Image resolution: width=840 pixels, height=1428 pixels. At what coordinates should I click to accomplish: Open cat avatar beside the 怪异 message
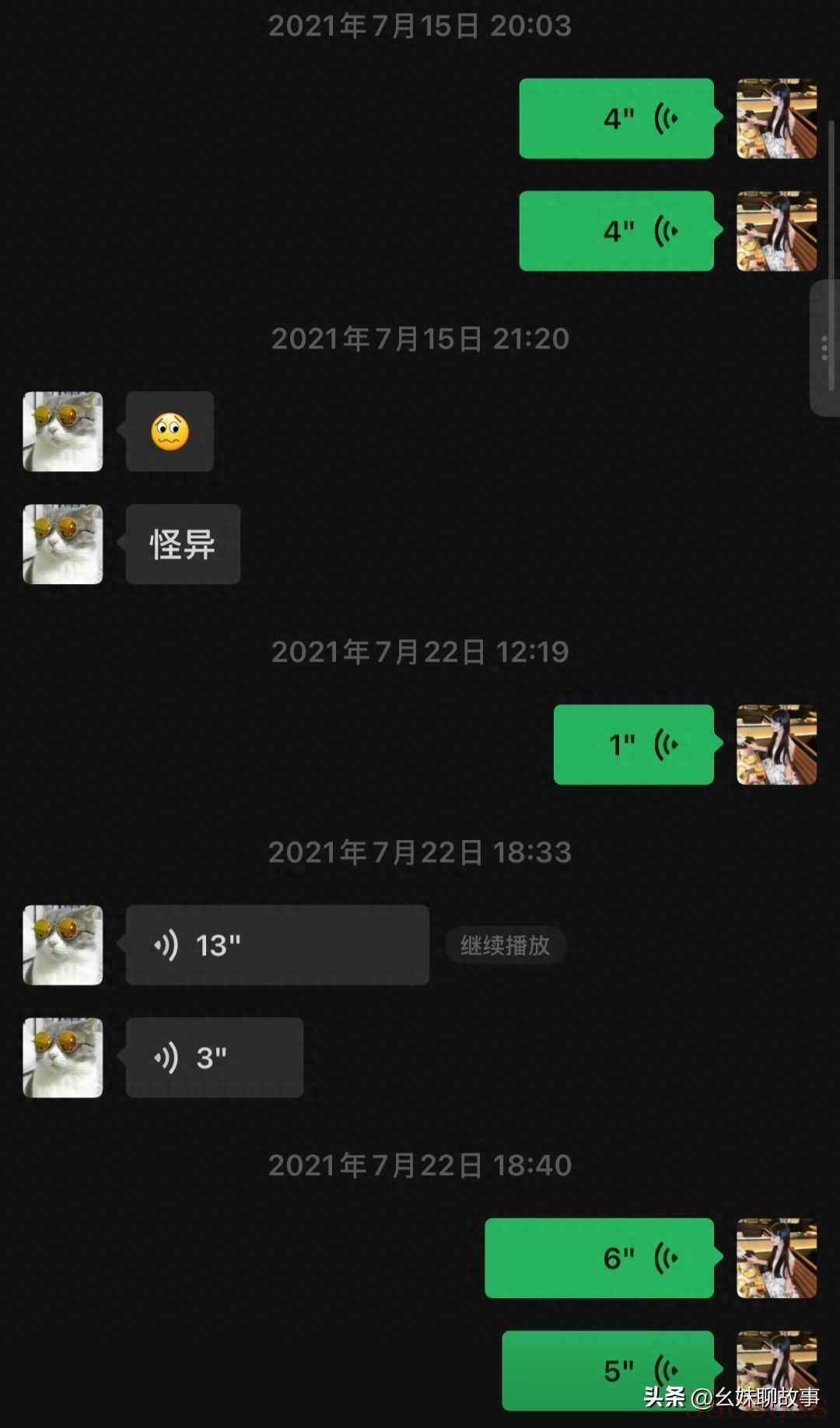click(x=63, y=544)
